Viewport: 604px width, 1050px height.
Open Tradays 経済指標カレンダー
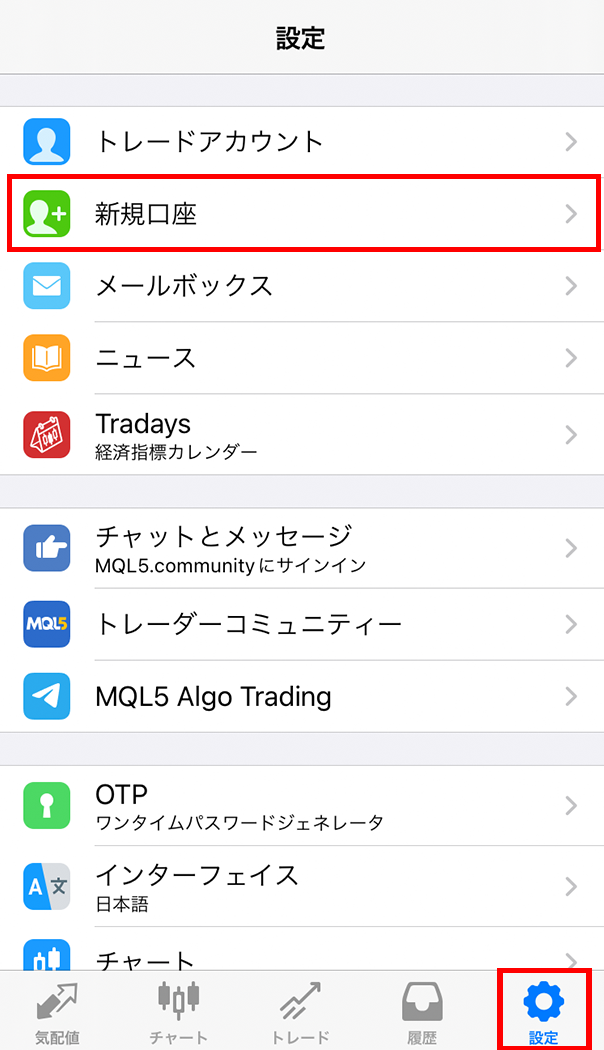[x=300, y=435]
